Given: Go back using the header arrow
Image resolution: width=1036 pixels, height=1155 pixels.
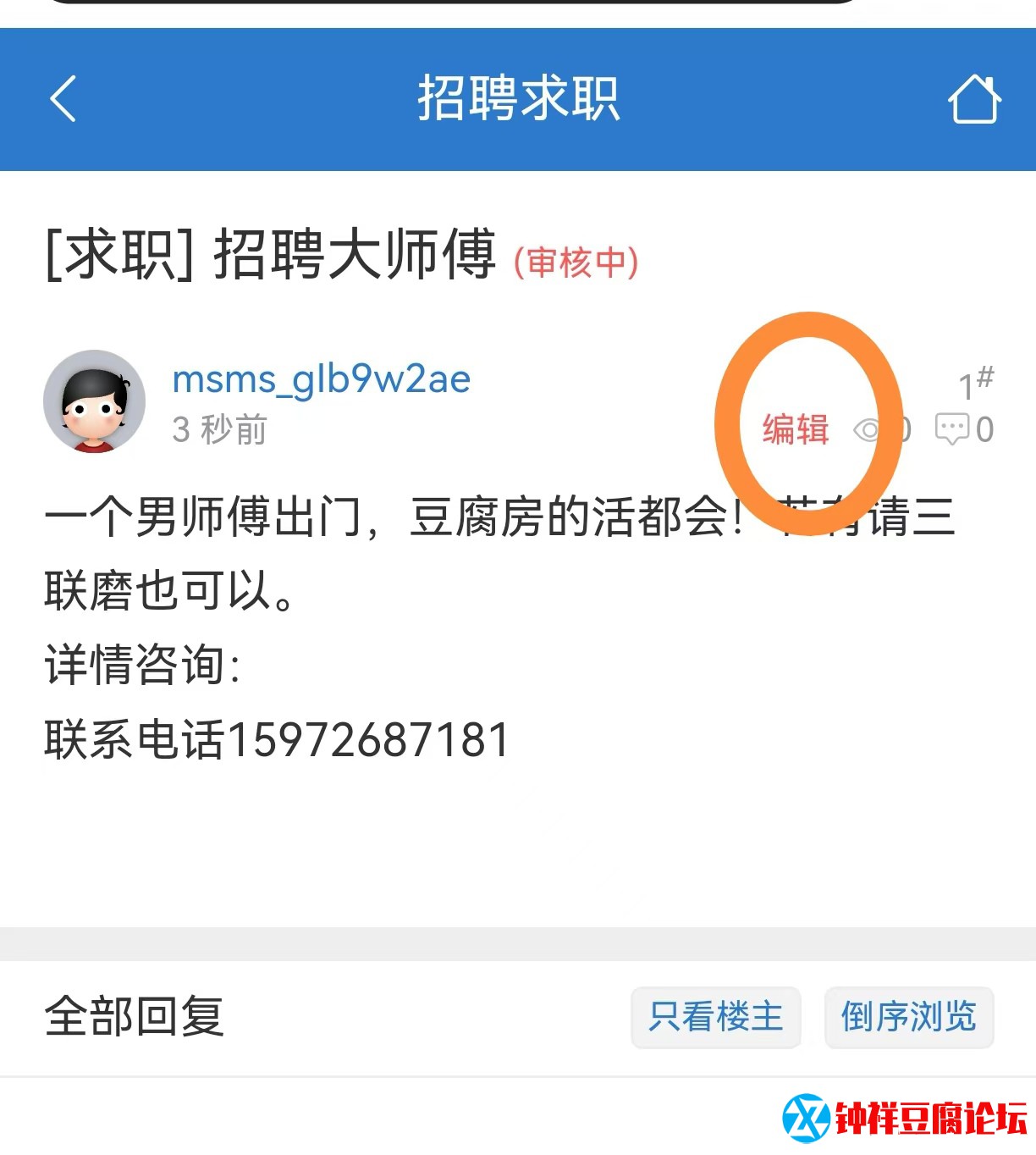Looking at the screenshot, I should 63,98.
